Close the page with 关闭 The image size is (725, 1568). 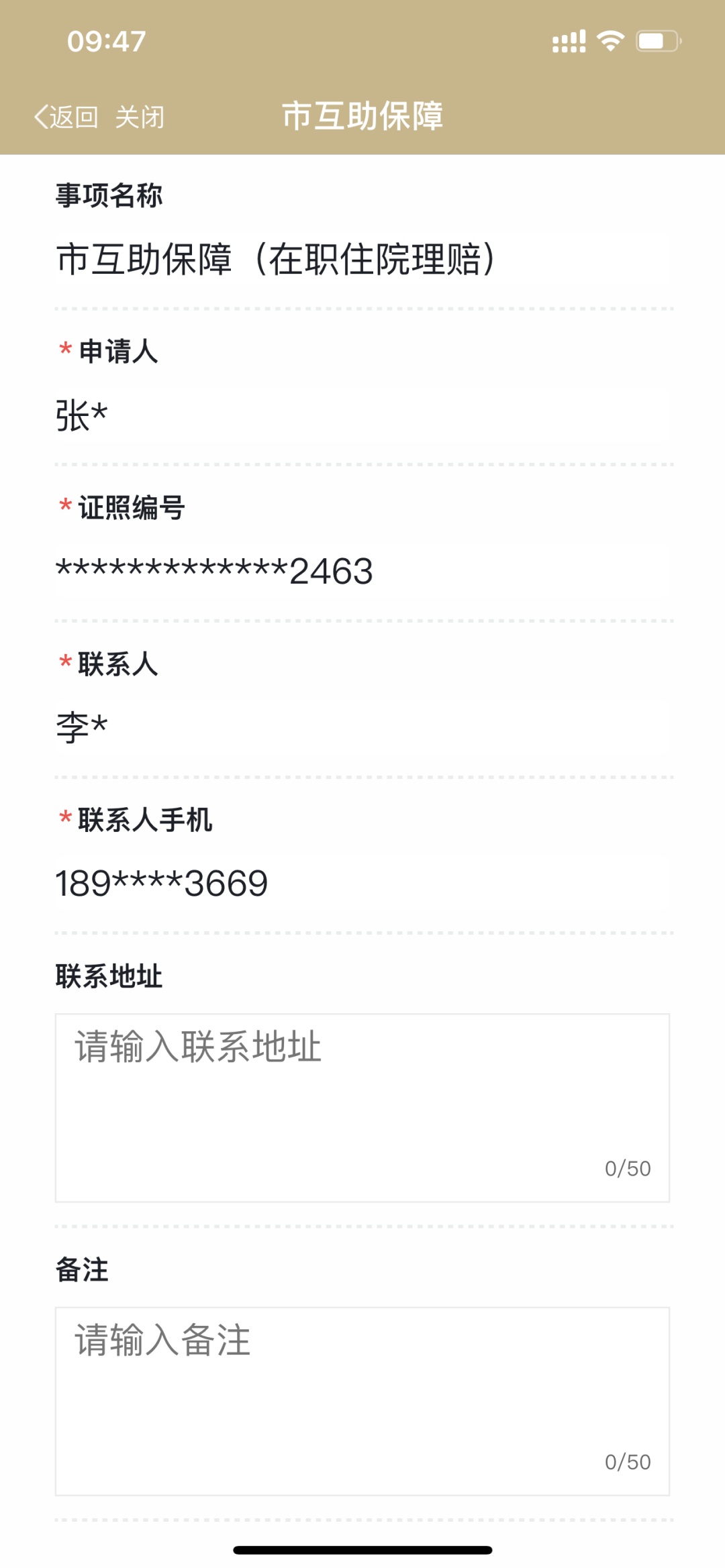(140, 117)
